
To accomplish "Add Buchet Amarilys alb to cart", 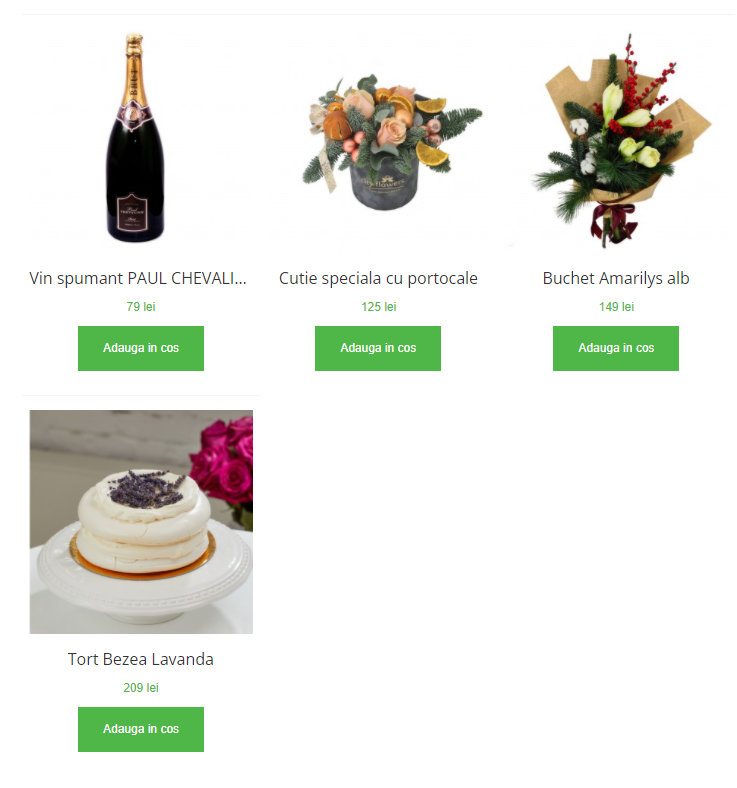I will coord(616,348).
